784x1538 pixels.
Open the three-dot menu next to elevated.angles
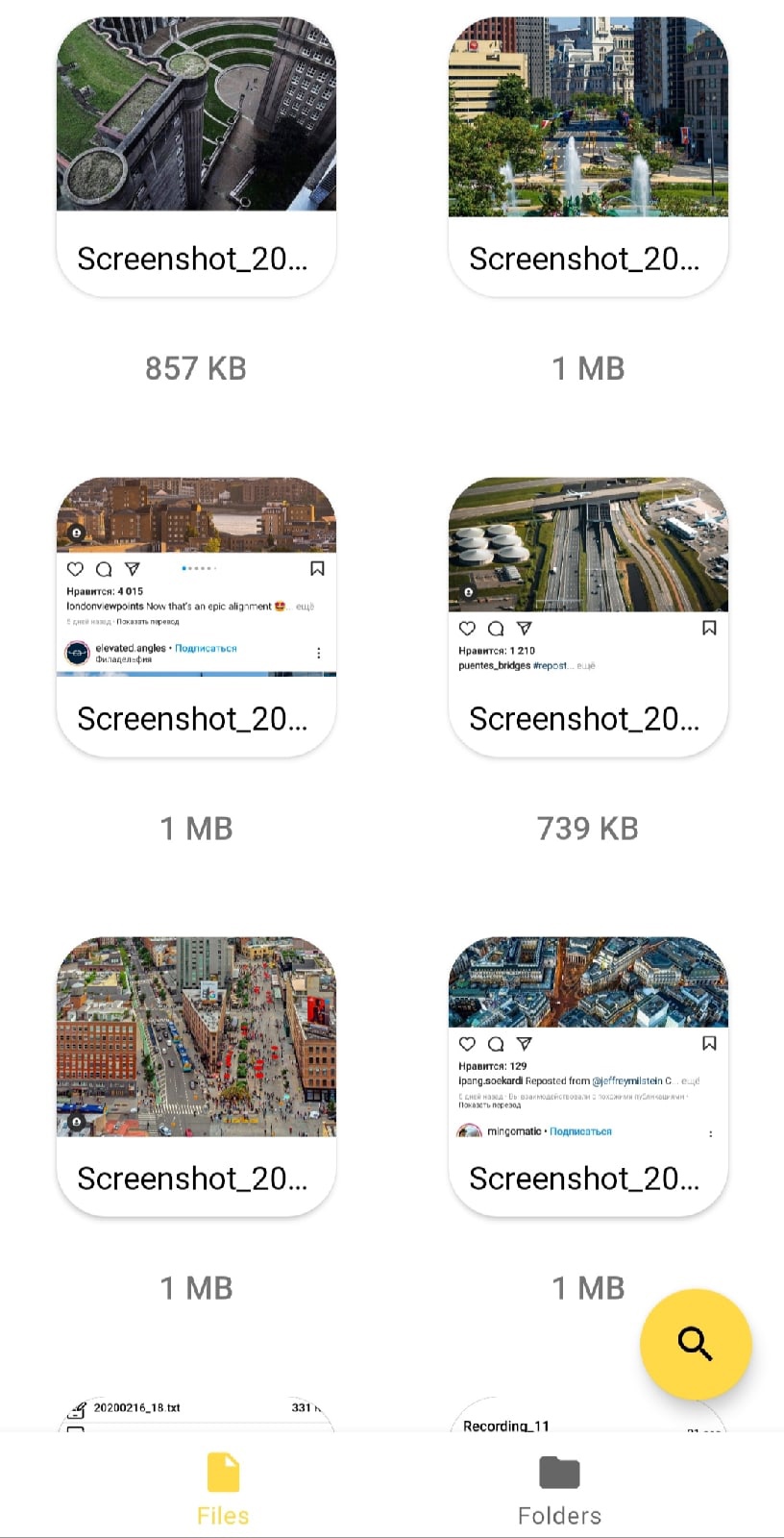[318, 652]
